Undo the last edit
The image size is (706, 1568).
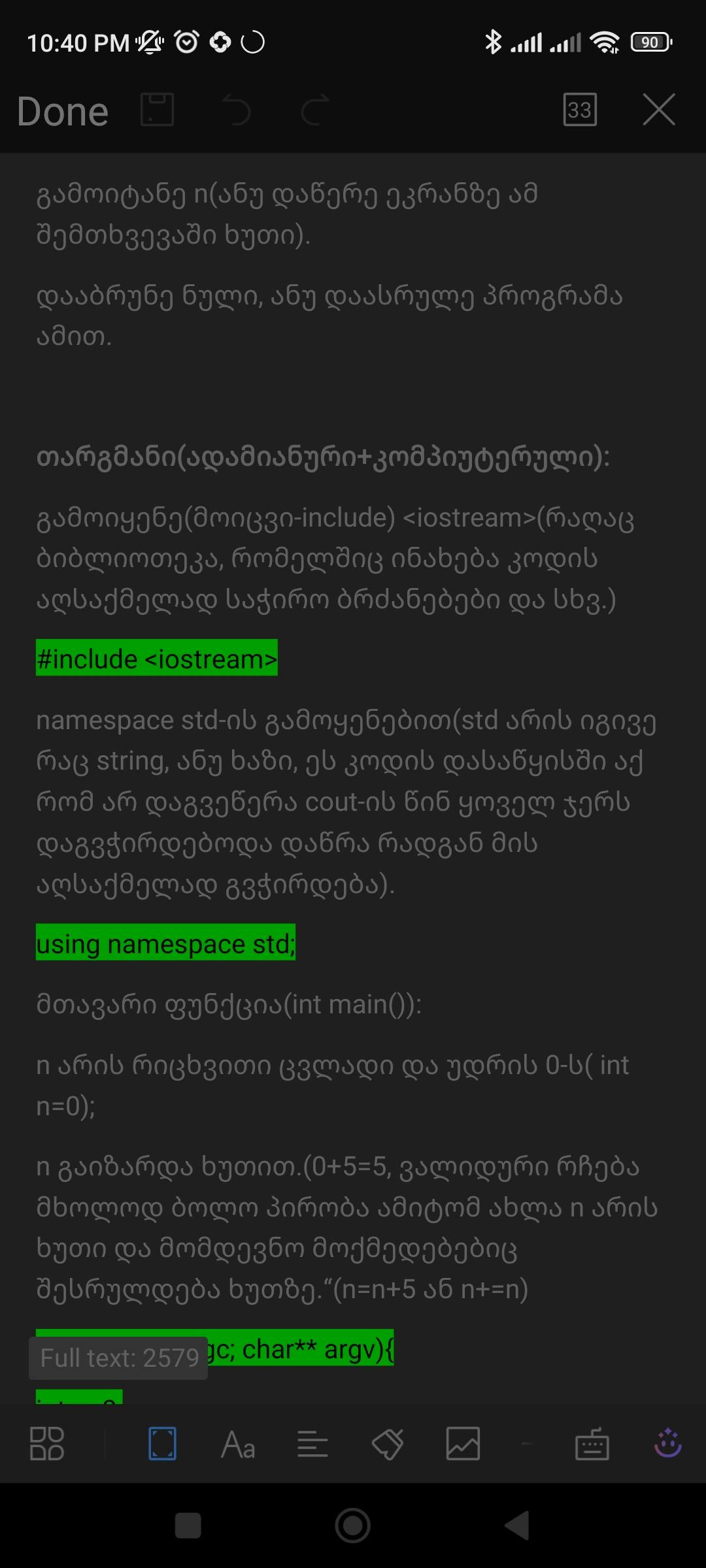(x=237, y=109)
